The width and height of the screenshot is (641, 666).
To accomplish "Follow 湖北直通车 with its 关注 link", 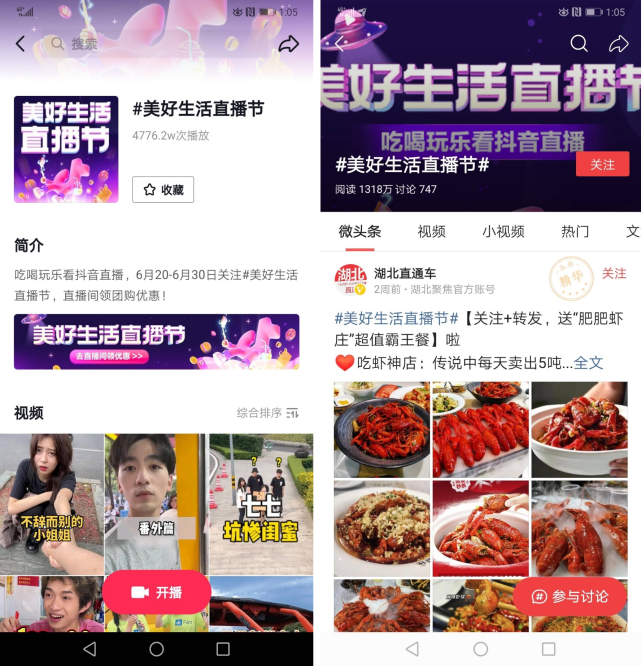I will [614, 273].
